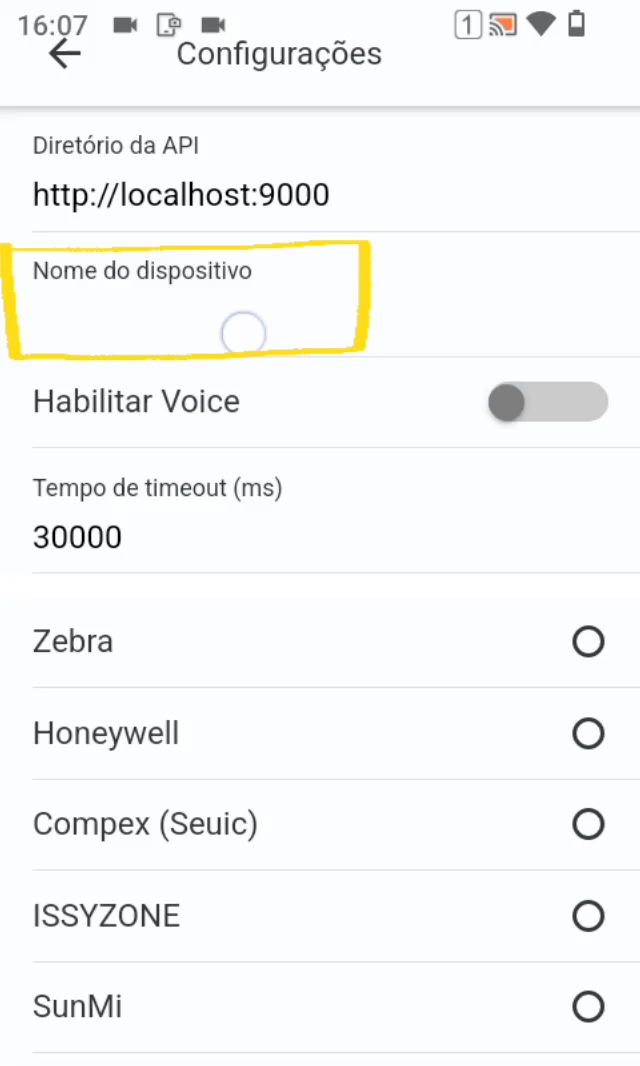Viewport: 640px width, 1066px height.
Task: Go back from Configurações
Action: click(x=65, y=54)
